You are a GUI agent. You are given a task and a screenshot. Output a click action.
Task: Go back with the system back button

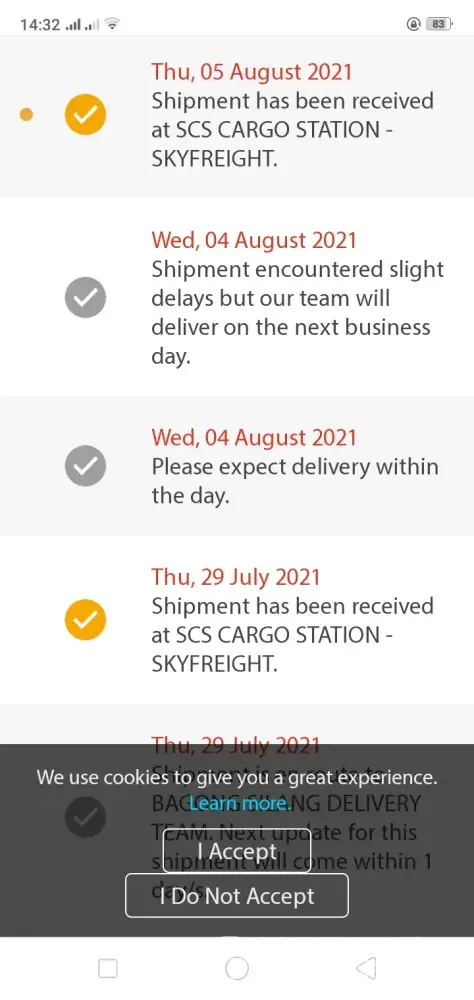tap(366, 968)
